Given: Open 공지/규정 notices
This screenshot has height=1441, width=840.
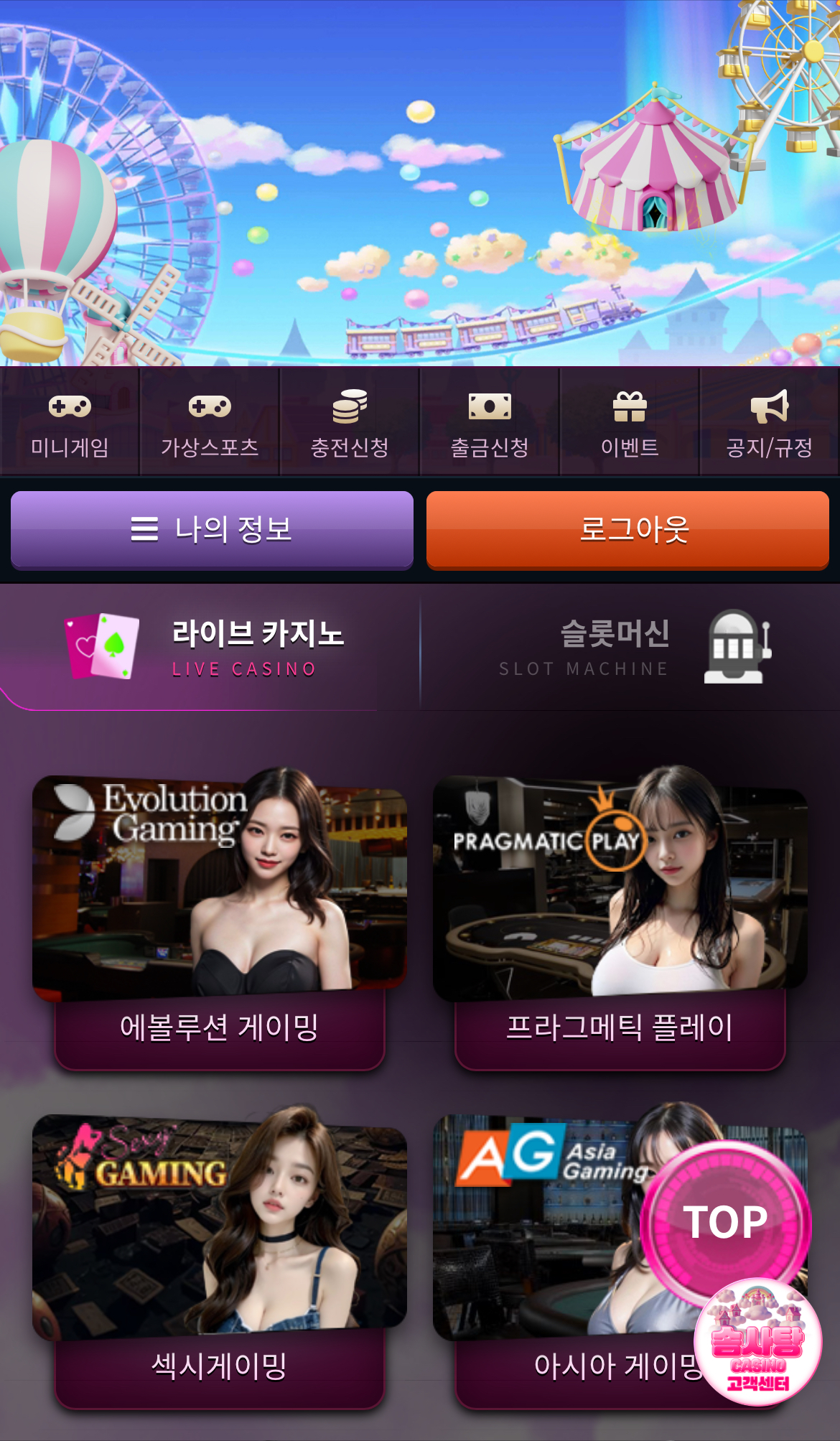Looking at the screenshot, I should (x=770, y=424).
